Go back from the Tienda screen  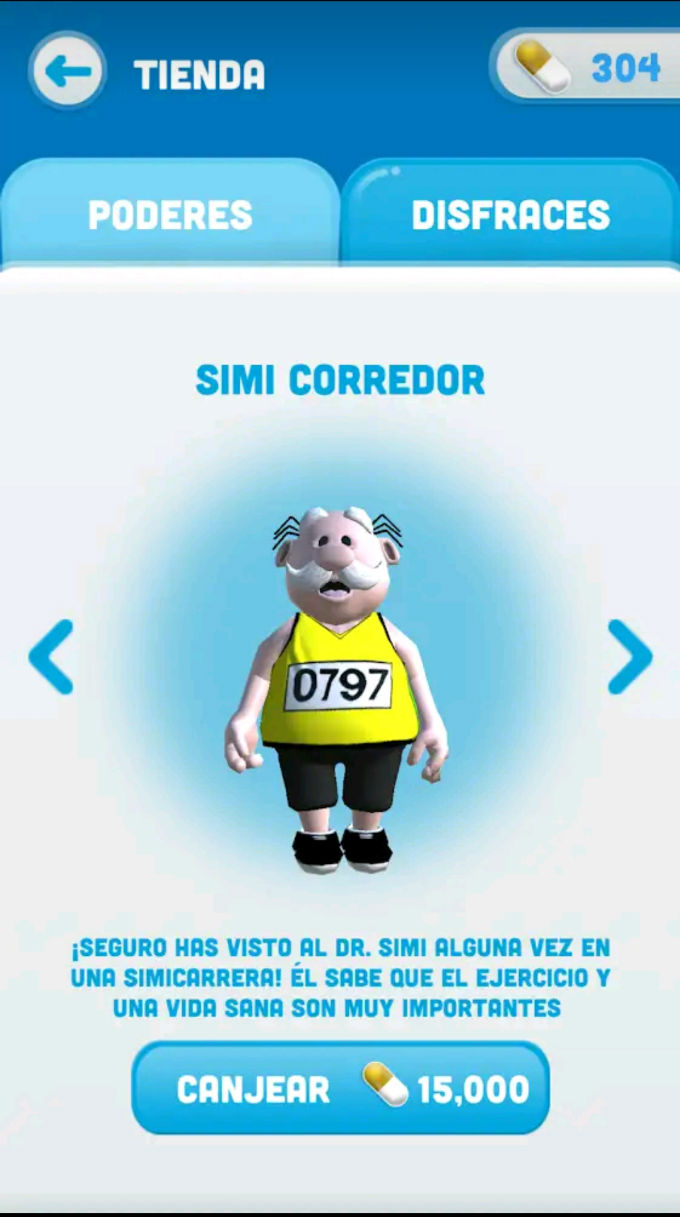pyautogui.click(x=68, y=71)
